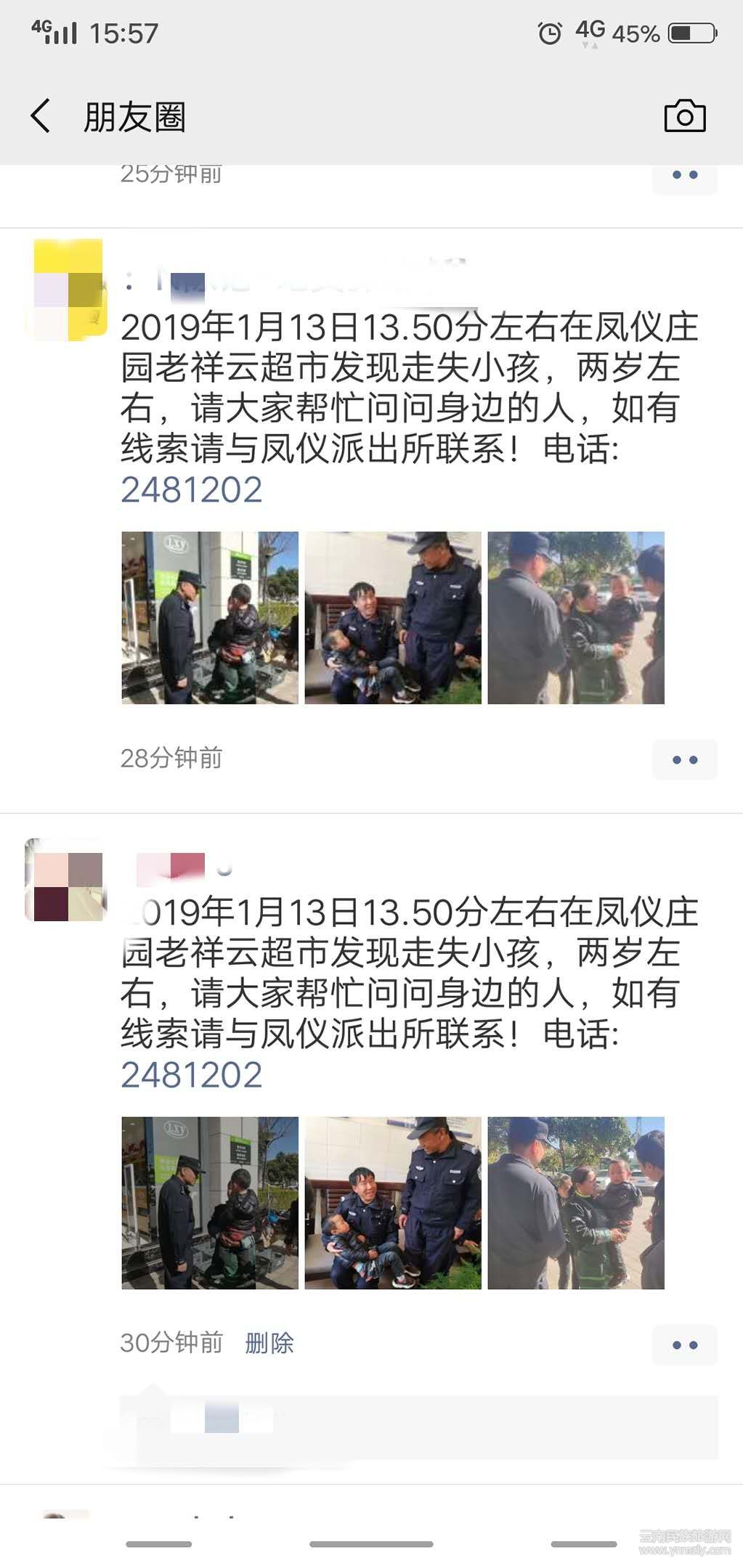Open the camera to post a moment
The image size is (743, 1568).
click(684, 116)
